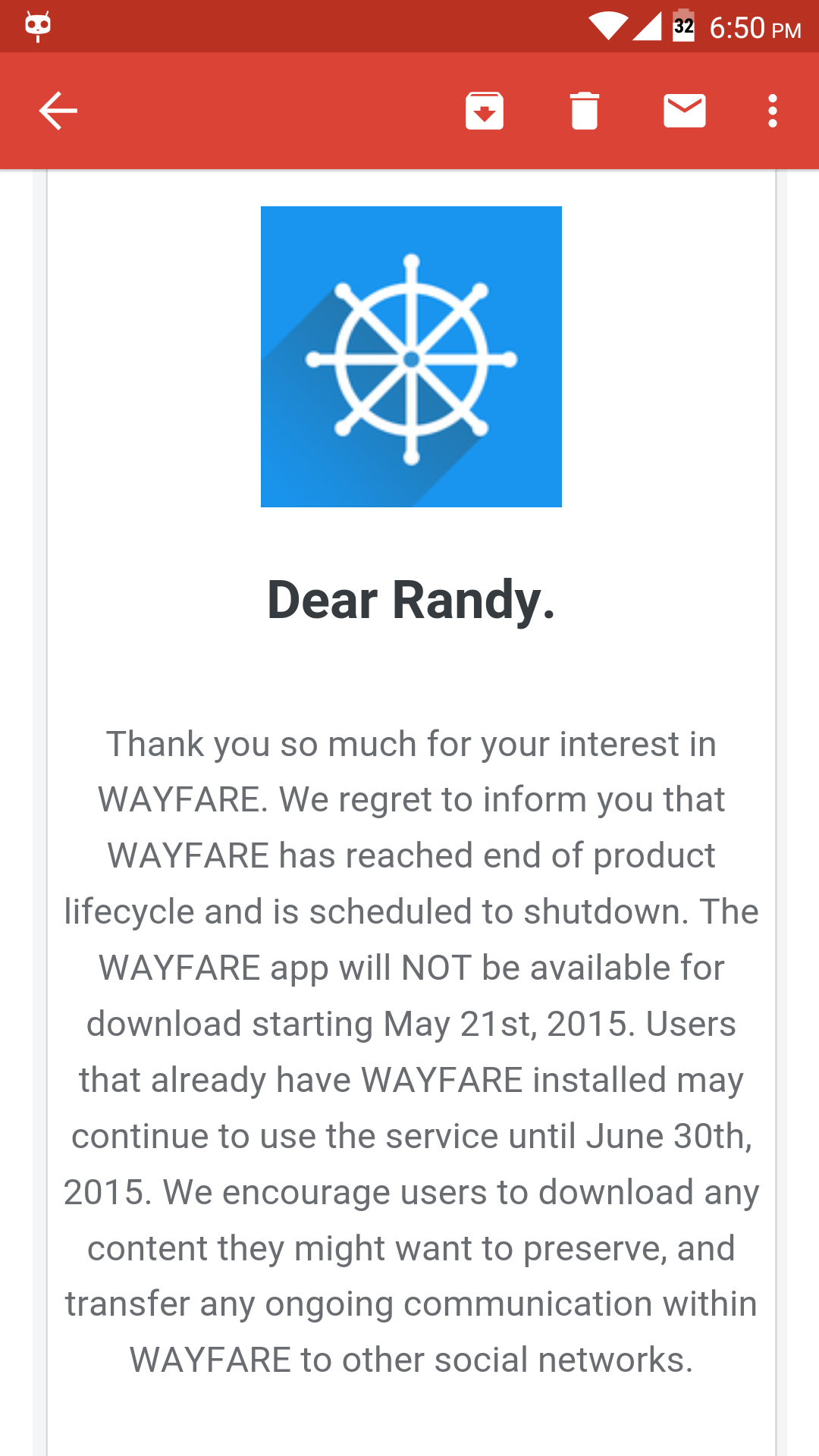Delete this email

pyautogui.click(x=584, y=111)
